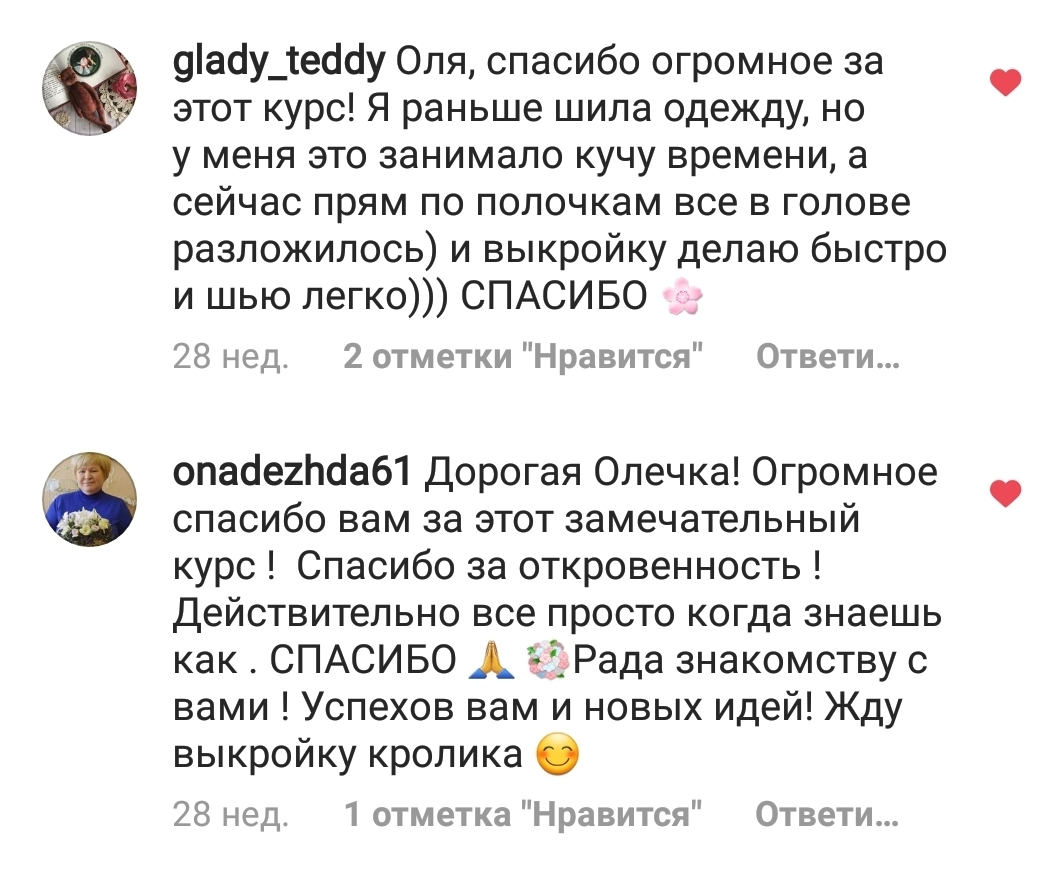The width and height of the screenshot is (1064, 894).
Task: Unlike onadezhda61's comment with the heart
Action: (x=1006, y=492)
